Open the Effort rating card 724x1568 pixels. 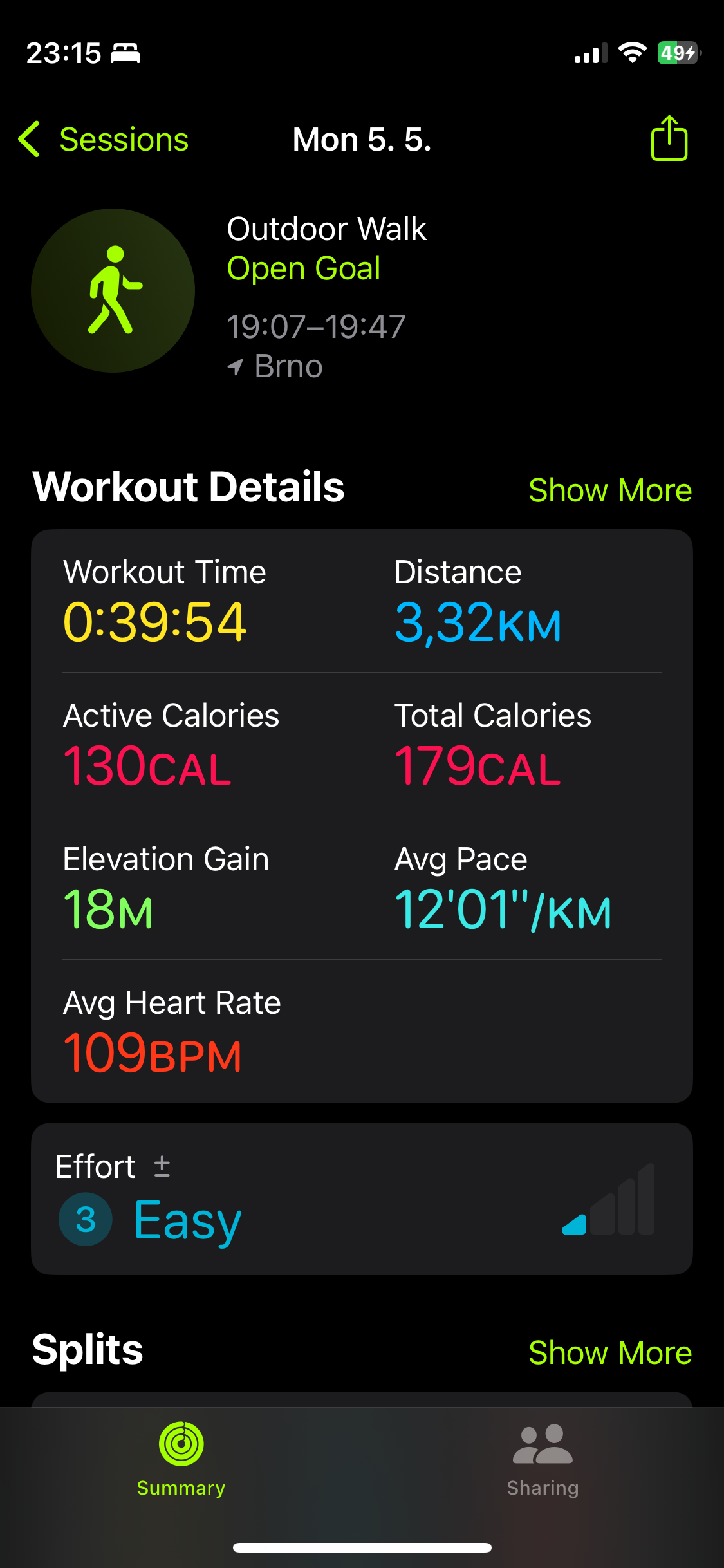362,1199
